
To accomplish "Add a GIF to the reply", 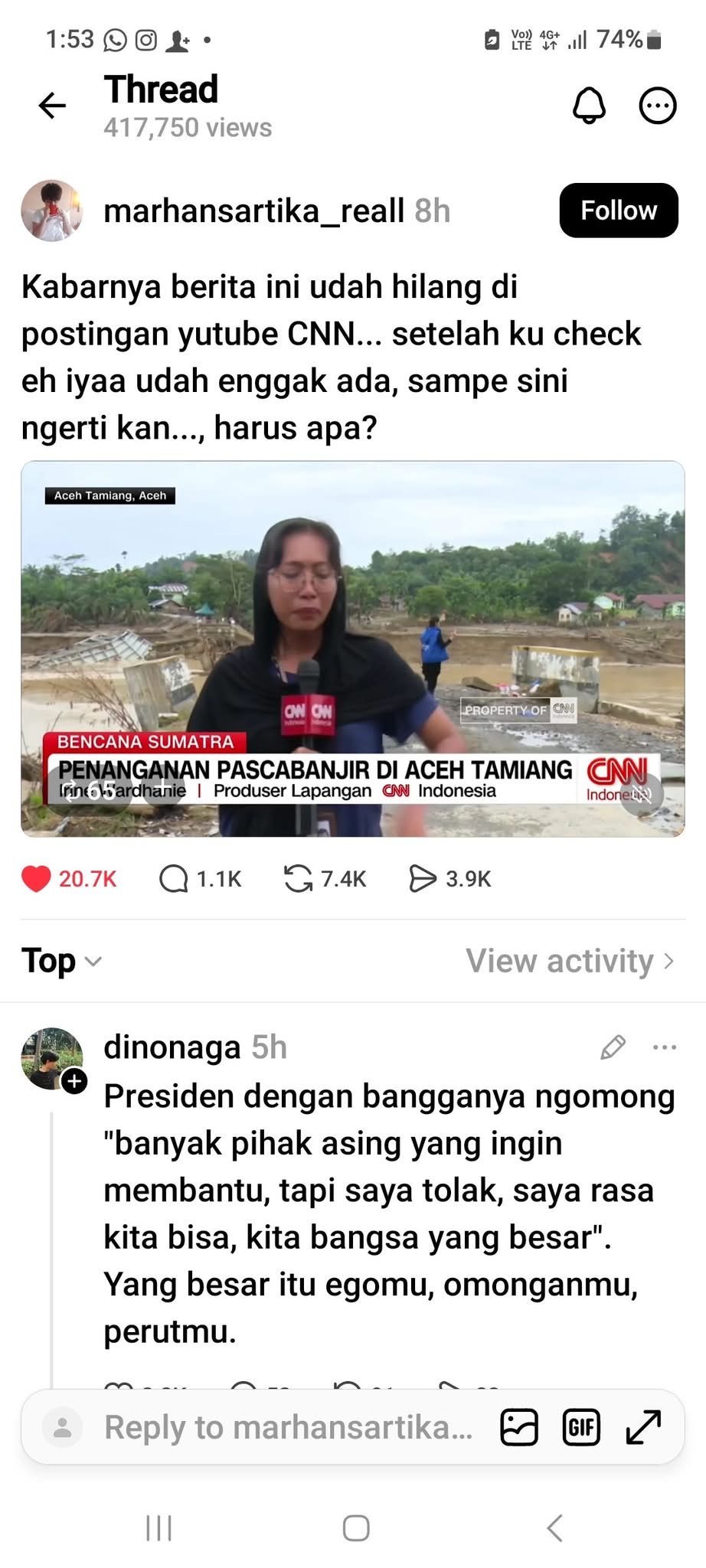I will 581,1427.
